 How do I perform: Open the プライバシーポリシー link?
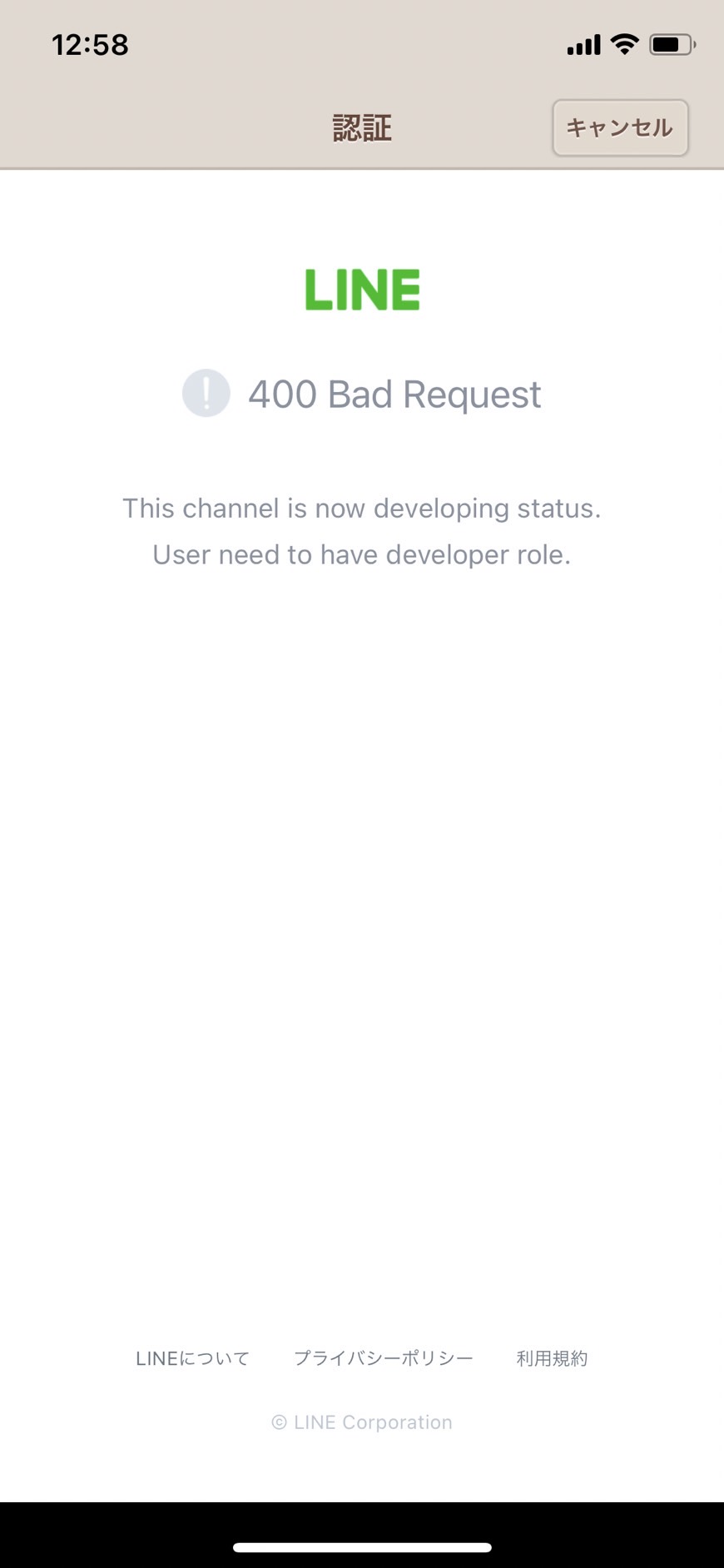pyautogui.click(x=383, y=1358)
